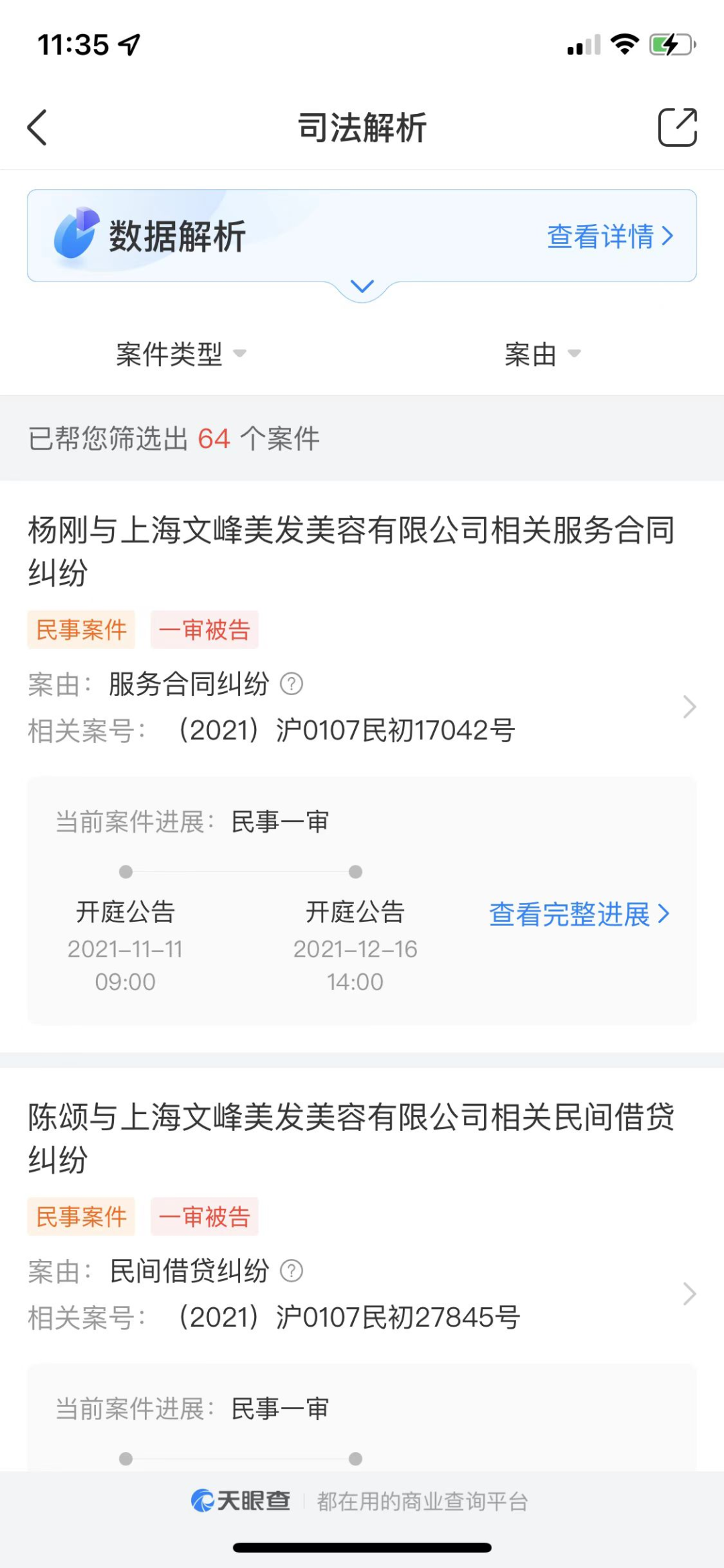The height and width of the screenshot is (1568, 724).
Task: Go back using the top-left arrow
Action: 38,127
